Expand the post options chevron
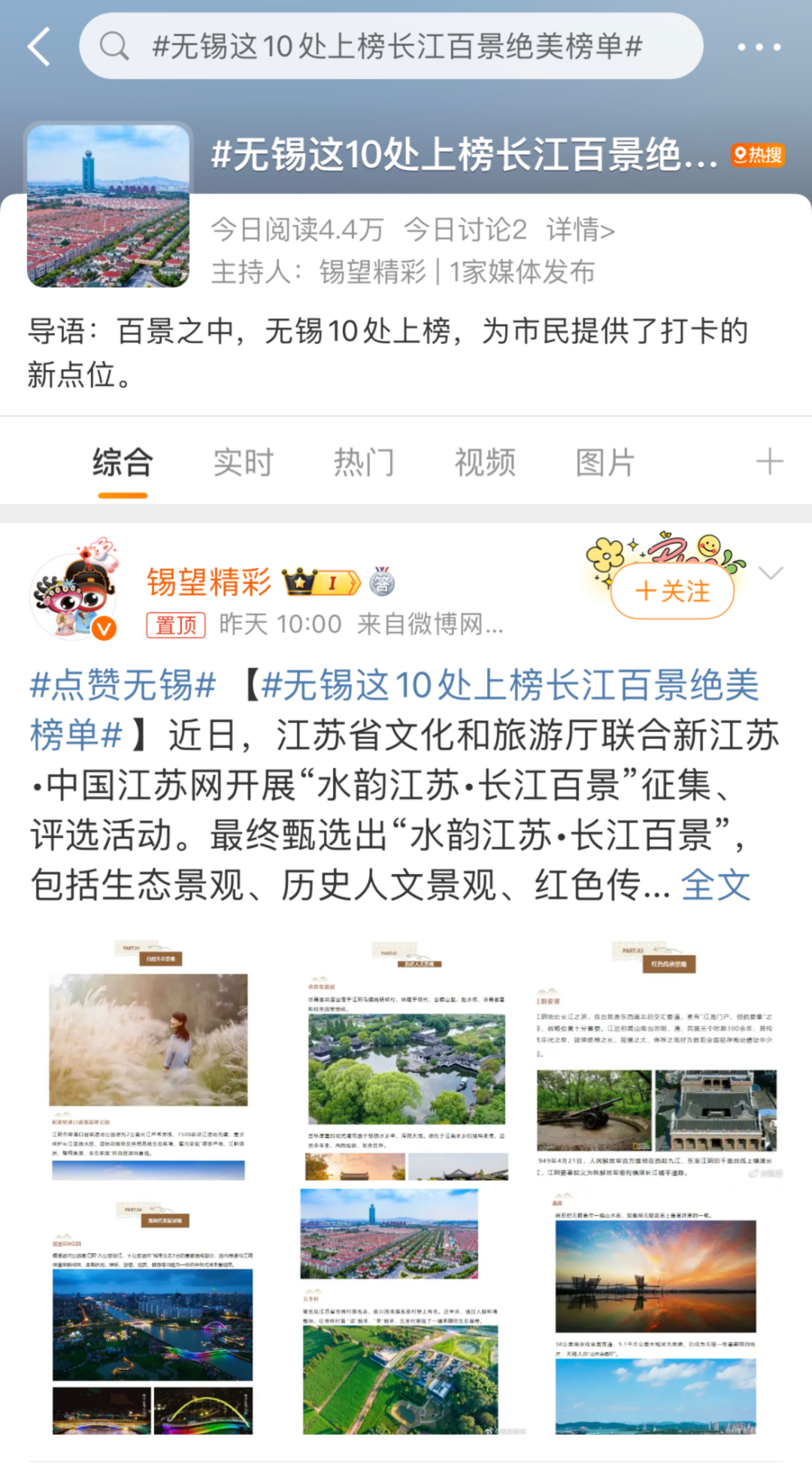The width and height of the screenshot is (812, 1467). coord(771,574)
